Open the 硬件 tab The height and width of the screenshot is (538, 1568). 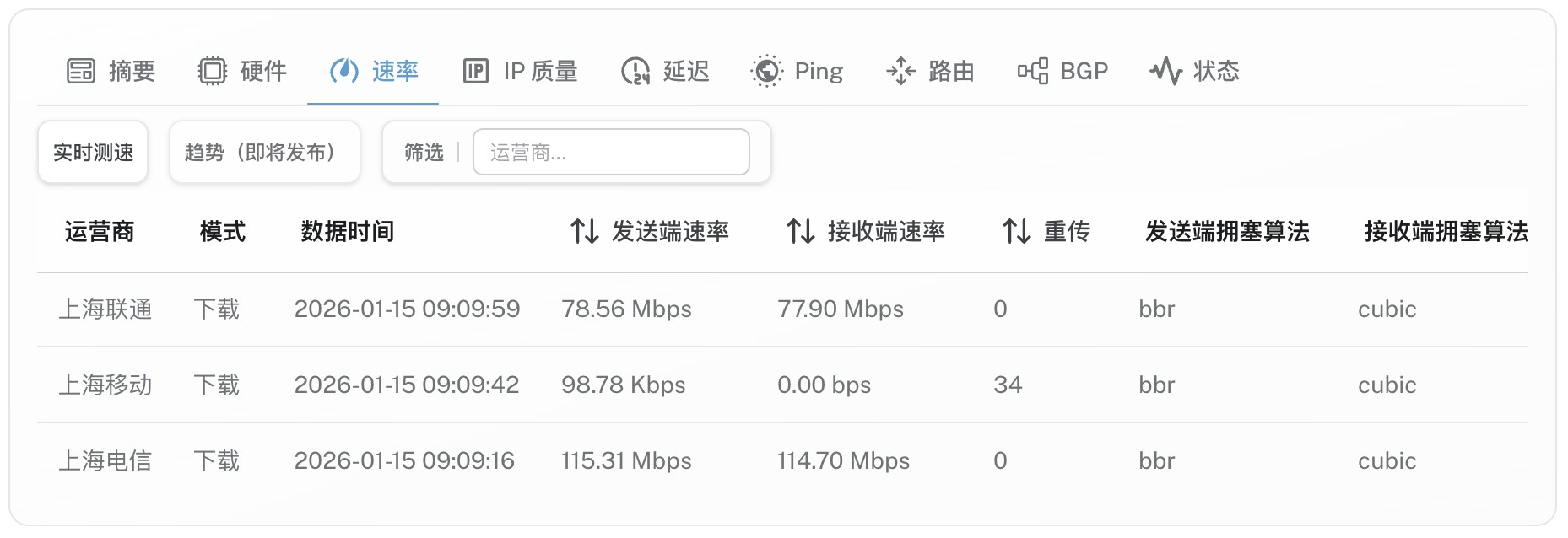tap(243, 71)
